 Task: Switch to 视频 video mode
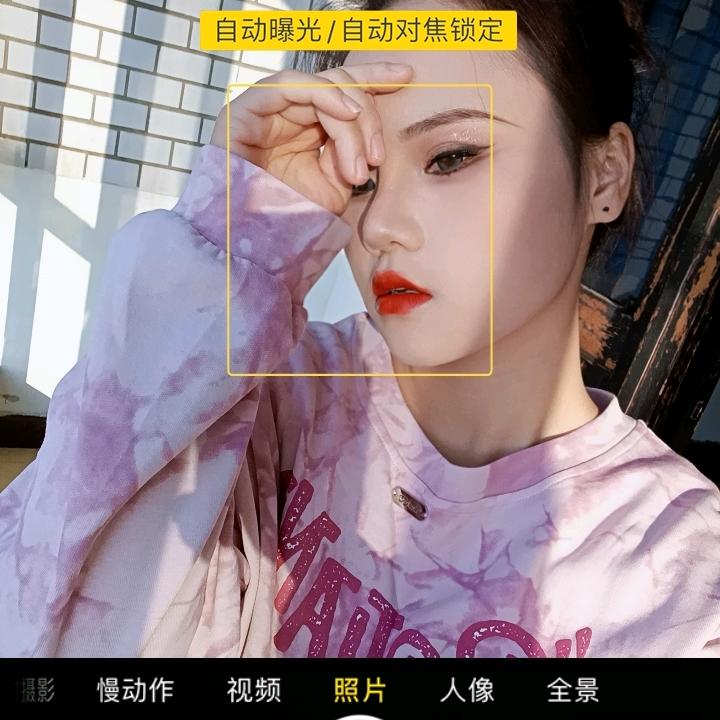(x=254, y=690)
